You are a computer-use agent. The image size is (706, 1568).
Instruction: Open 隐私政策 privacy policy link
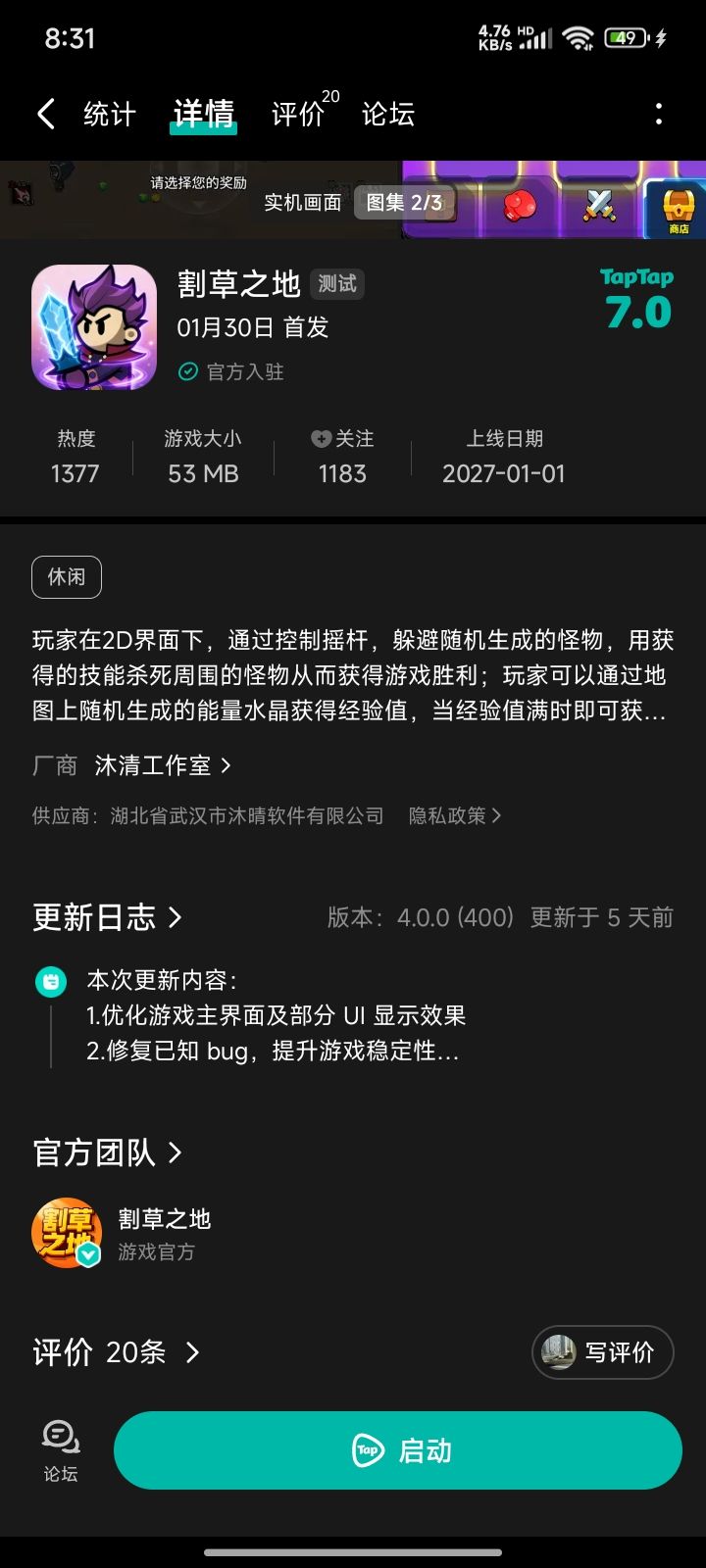tap(452, 815)
